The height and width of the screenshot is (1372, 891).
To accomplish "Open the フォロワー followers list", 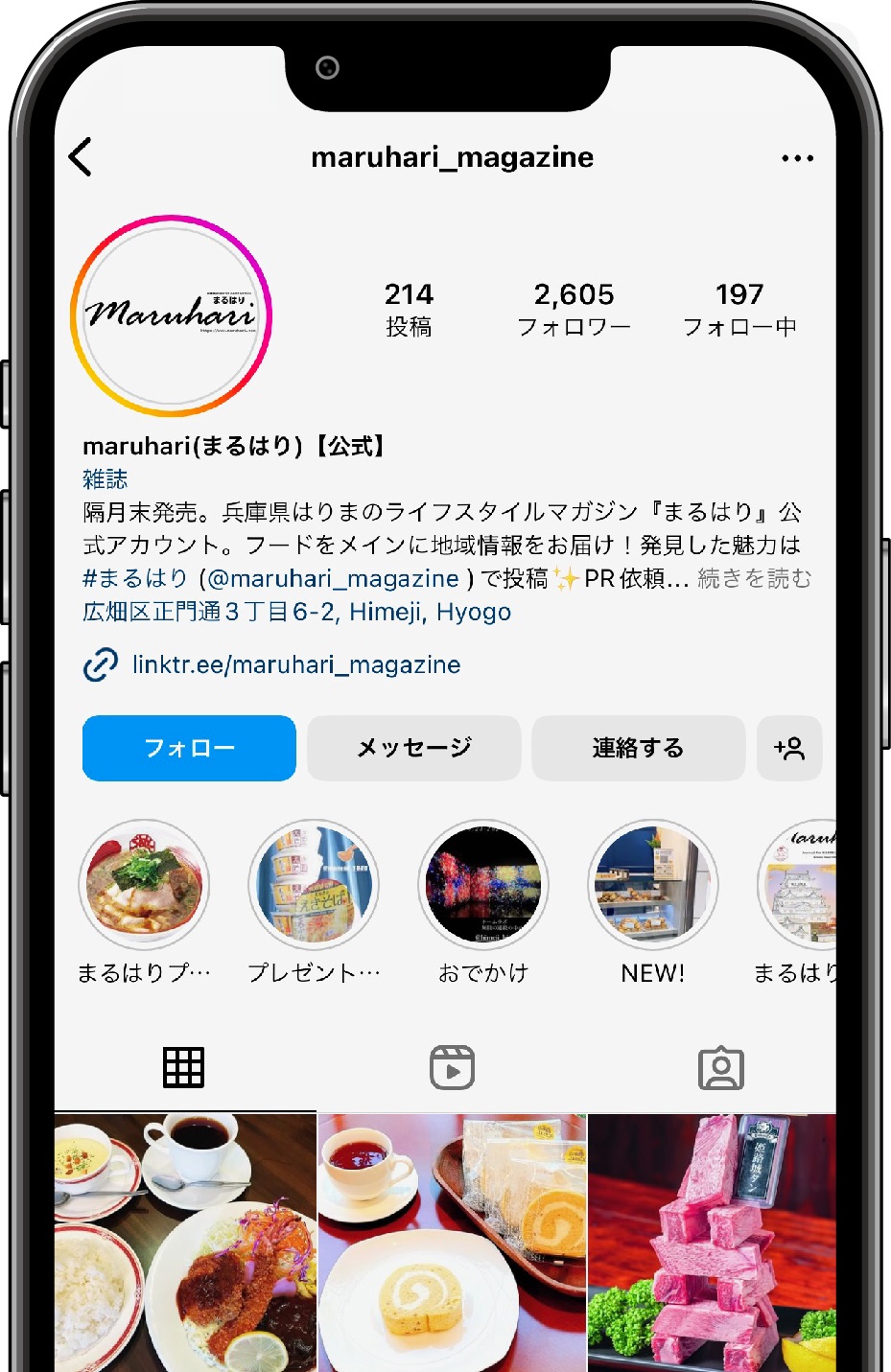I will pos(574,309).
